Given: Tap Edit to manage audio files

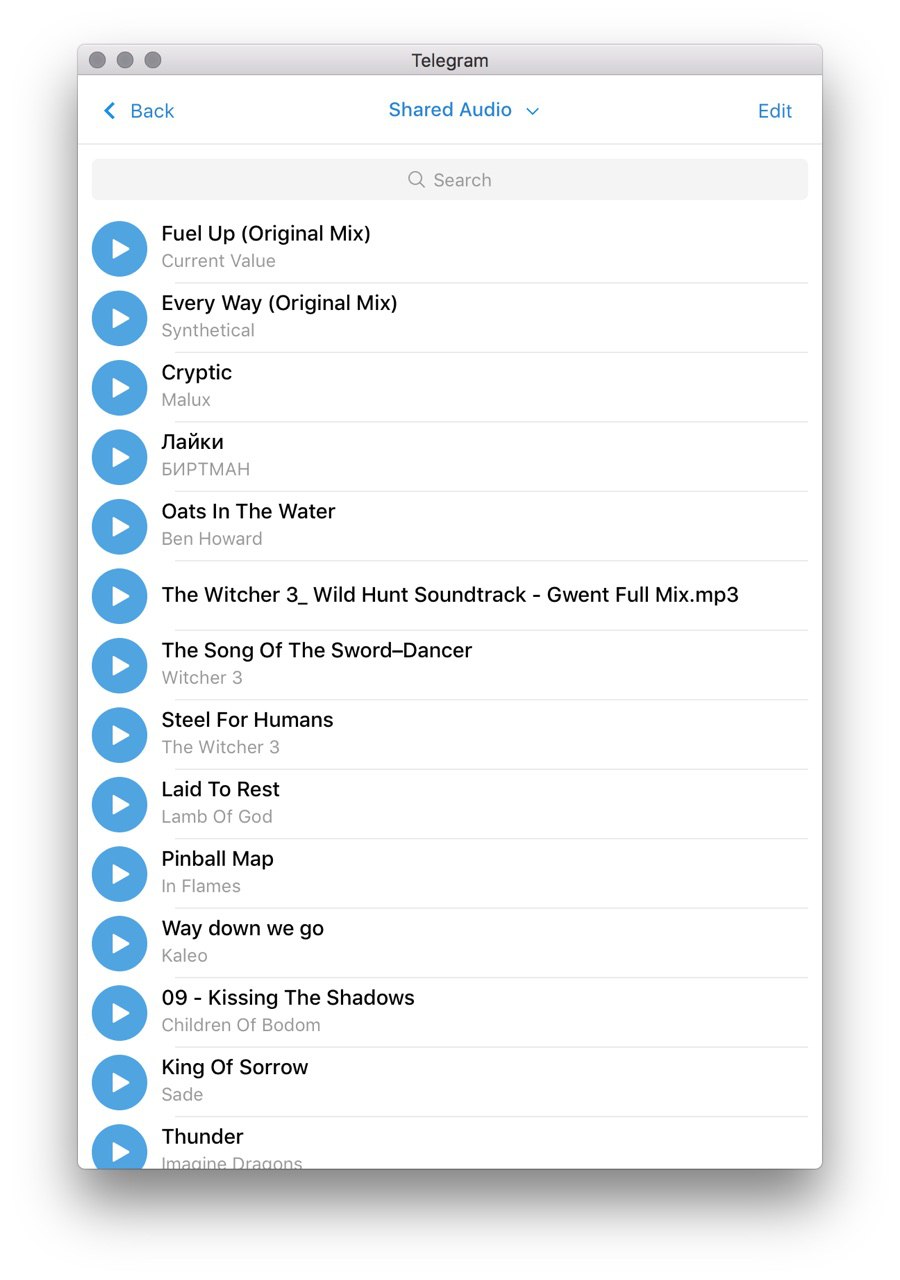Looking at the screenshot, I should [774, 111].
